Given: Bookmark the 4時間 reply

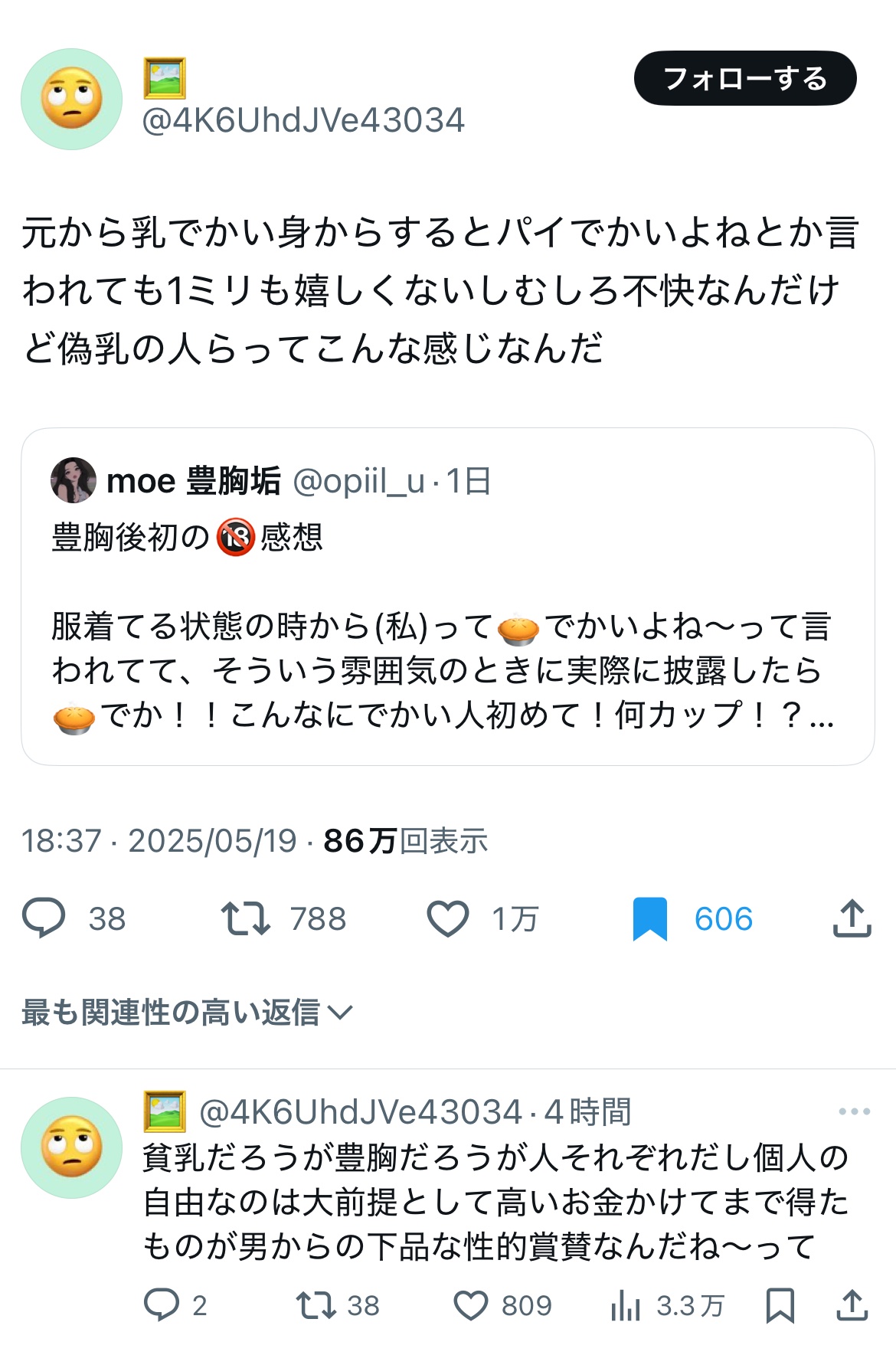Looking at the screenshot, I should 780,1305.
